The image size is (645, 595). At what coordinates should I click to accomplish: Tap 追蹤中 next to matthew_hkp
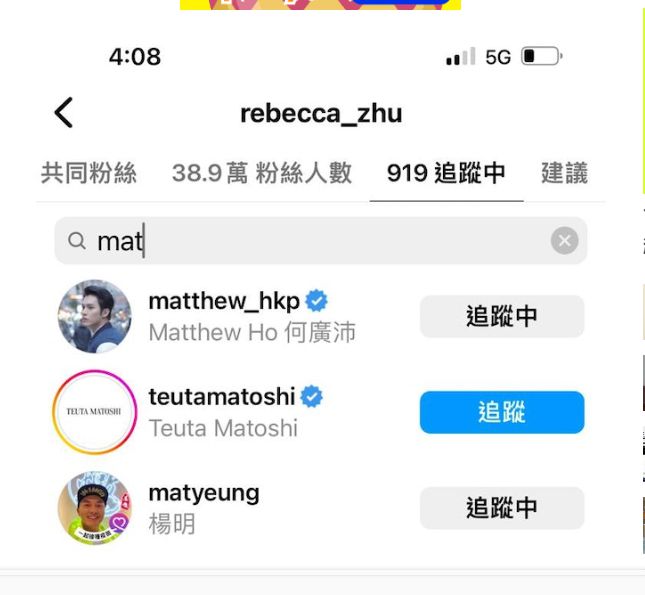click(502, 317)
